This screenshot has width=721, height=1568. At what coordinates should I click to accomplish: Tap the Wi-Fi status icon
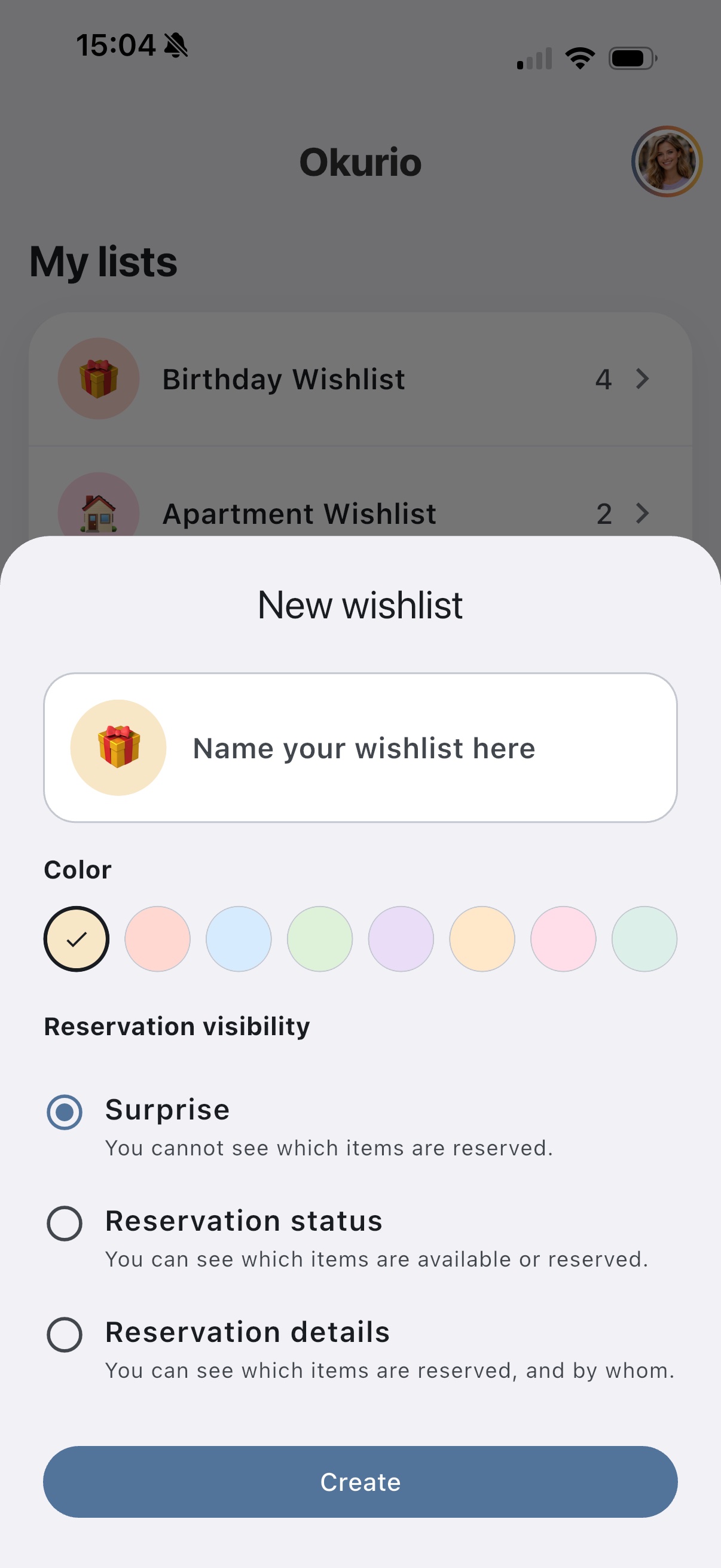[x=579, y=57]
